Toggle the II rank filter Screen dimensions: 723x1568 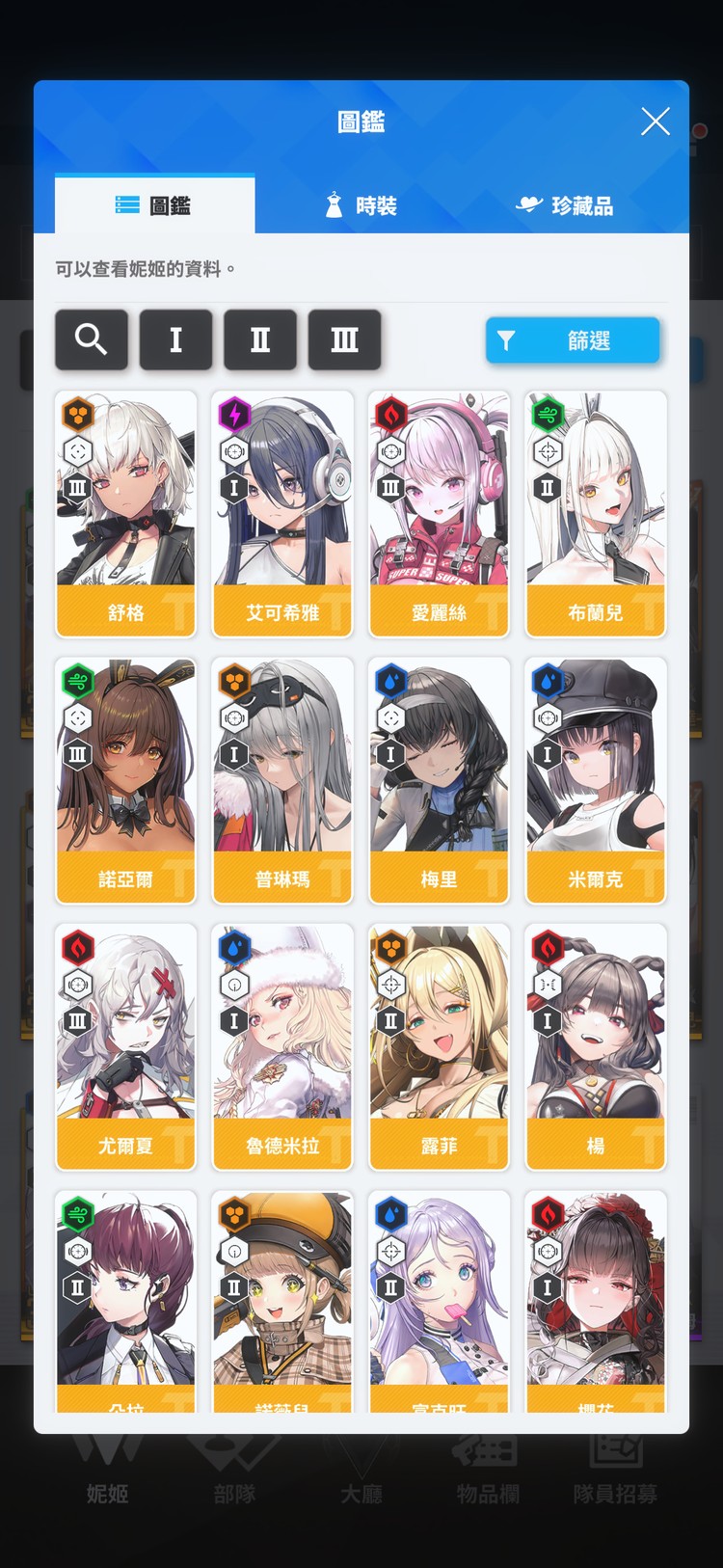click(x=260, y=339)
